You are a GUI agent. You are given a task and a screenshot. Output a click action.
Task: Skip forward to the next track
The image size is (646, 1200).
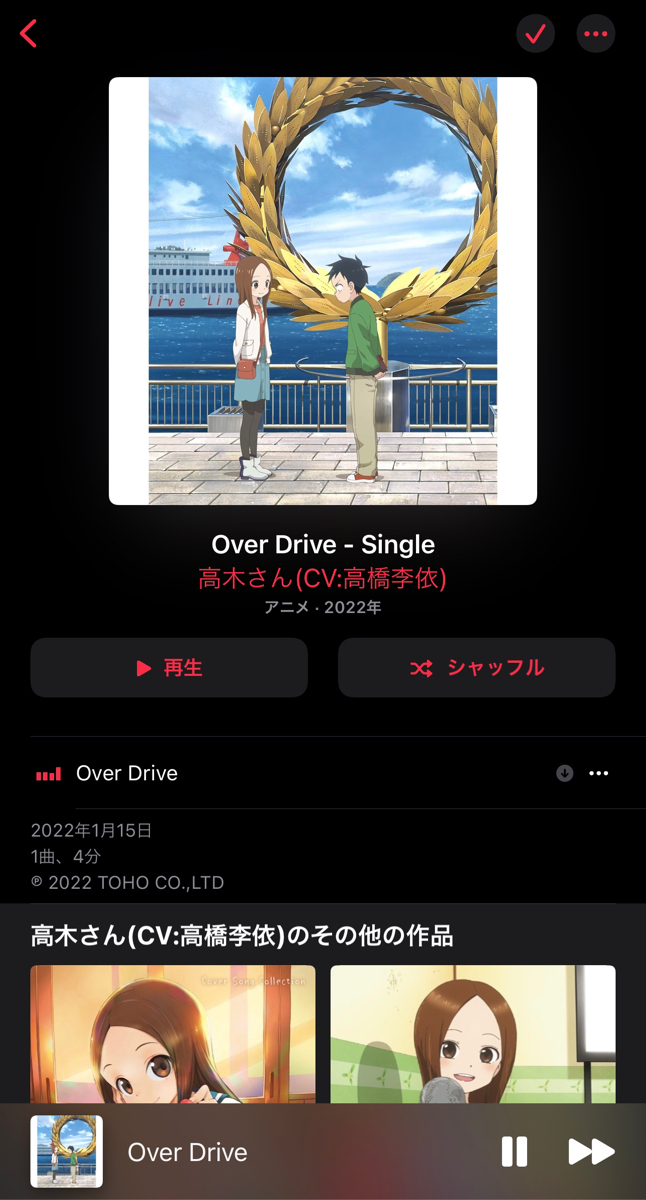pos(591,1152)
